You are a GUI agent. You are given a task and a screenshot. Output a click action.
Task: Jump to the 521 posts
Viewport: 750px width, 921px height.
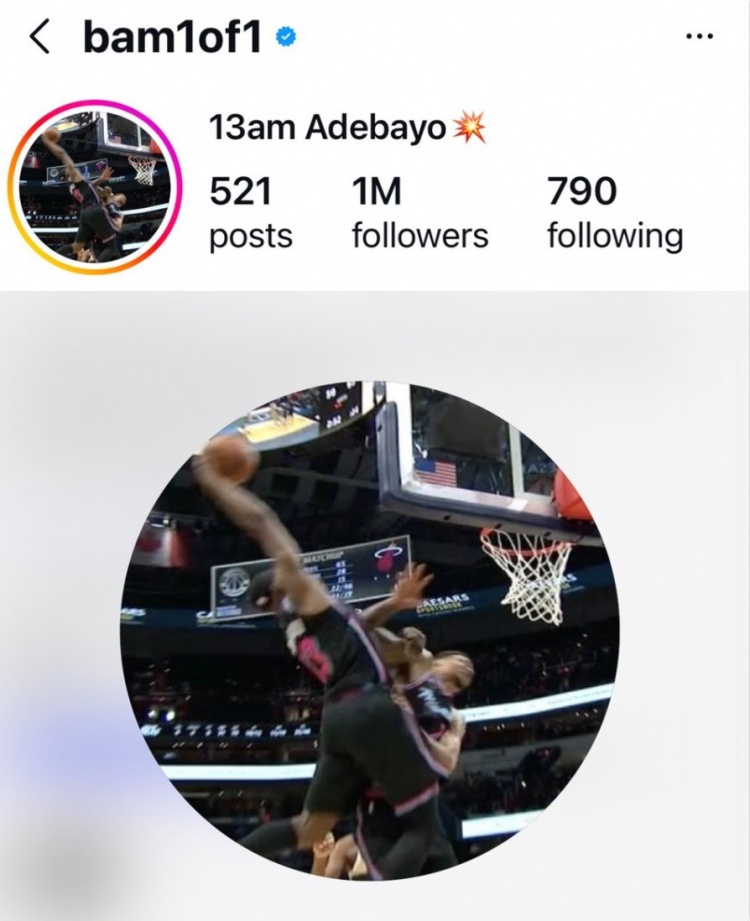(x=250, y=212)
